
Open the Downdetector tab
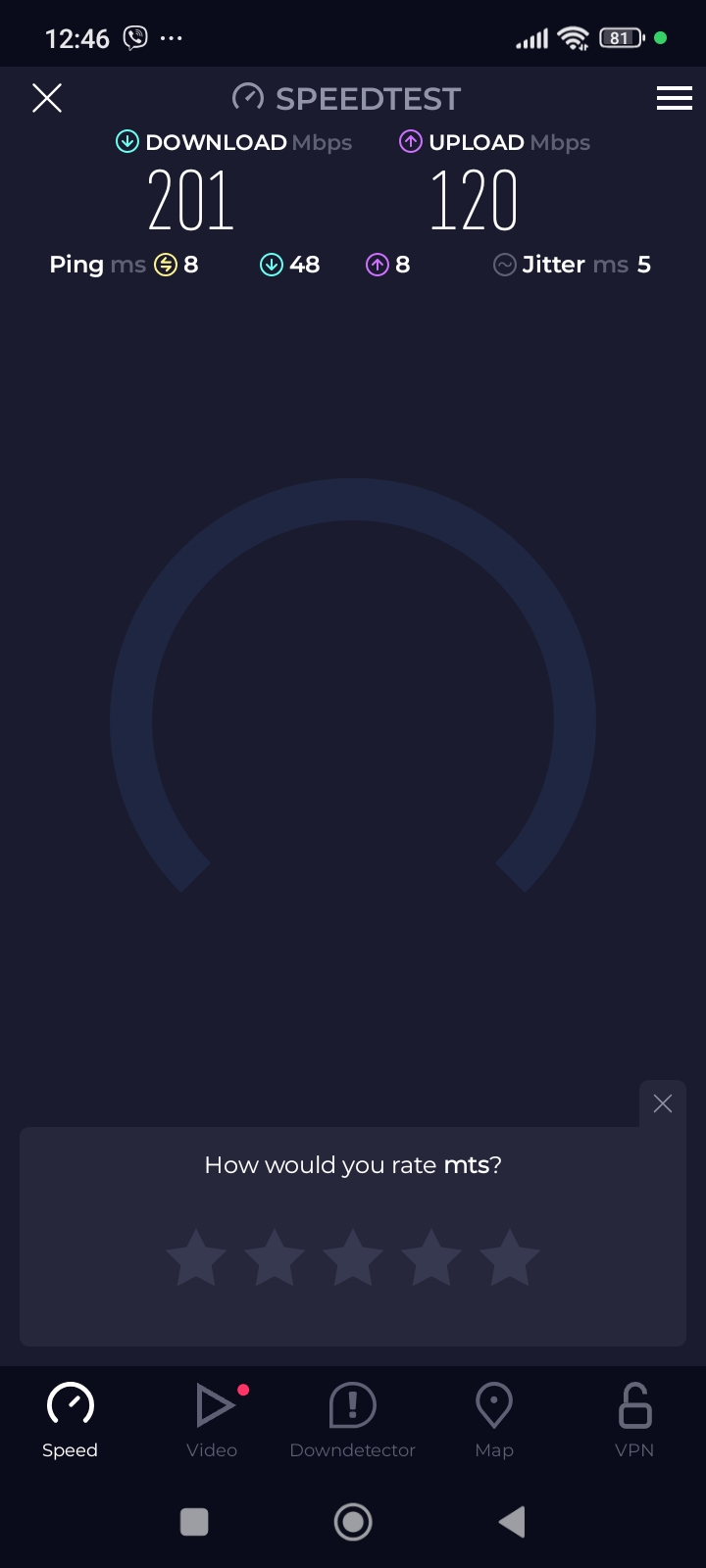pyautogui.click(x=353, y=1419)
